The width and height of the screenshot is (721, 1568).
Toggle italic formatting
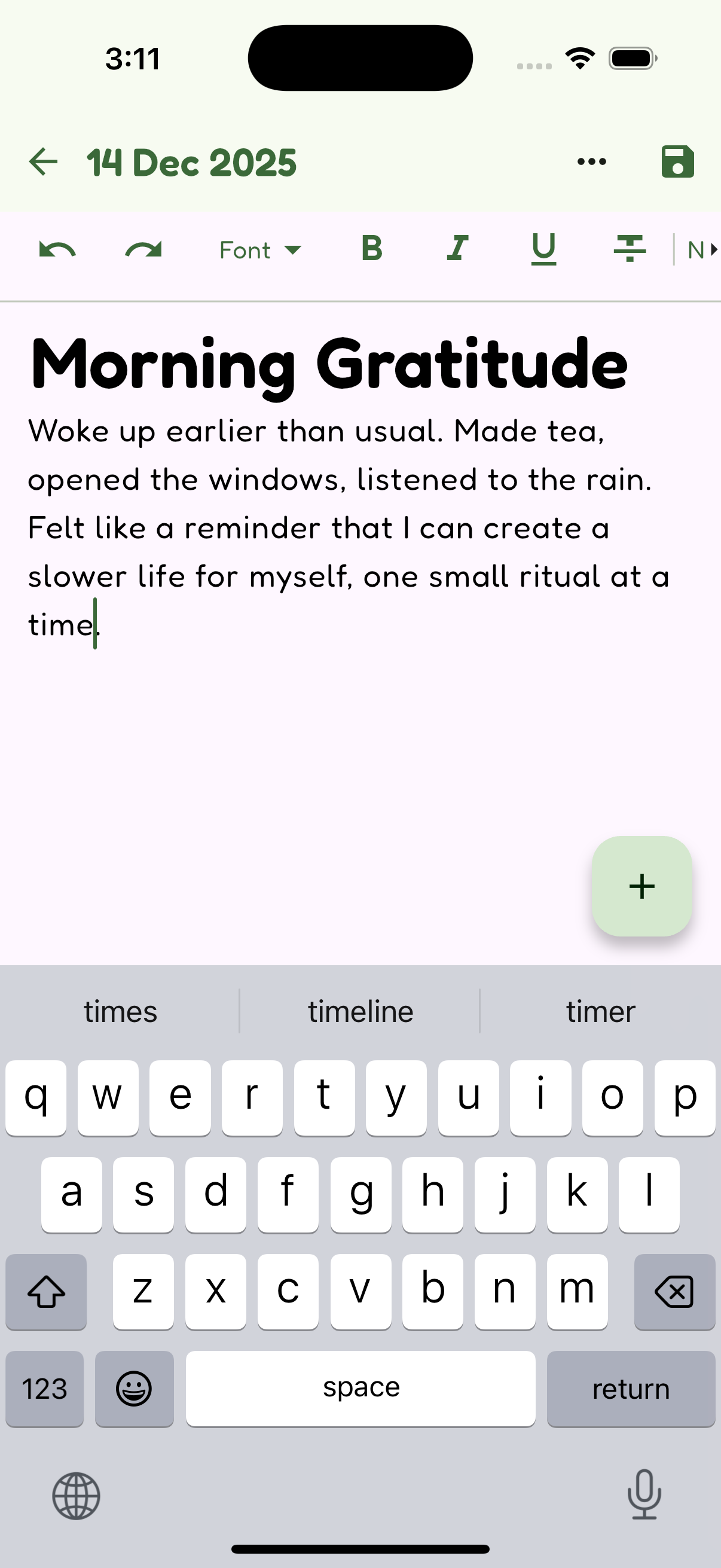(457, 249)
